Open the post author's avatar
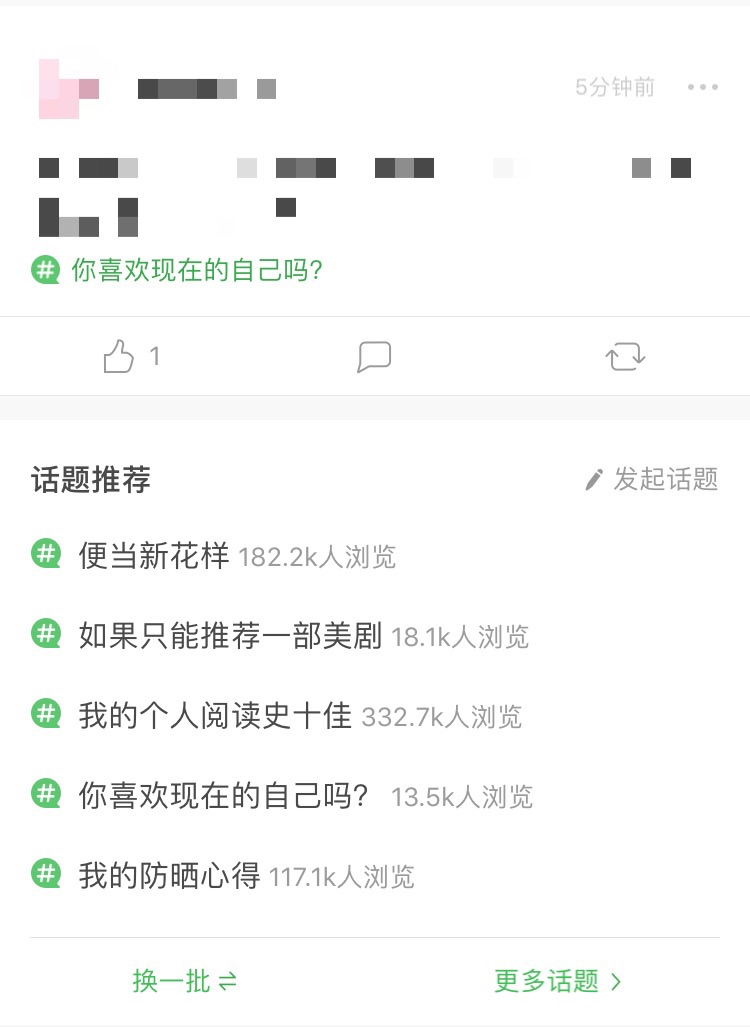The width and height of the screenshot is (750, 1027). point(69,88)
